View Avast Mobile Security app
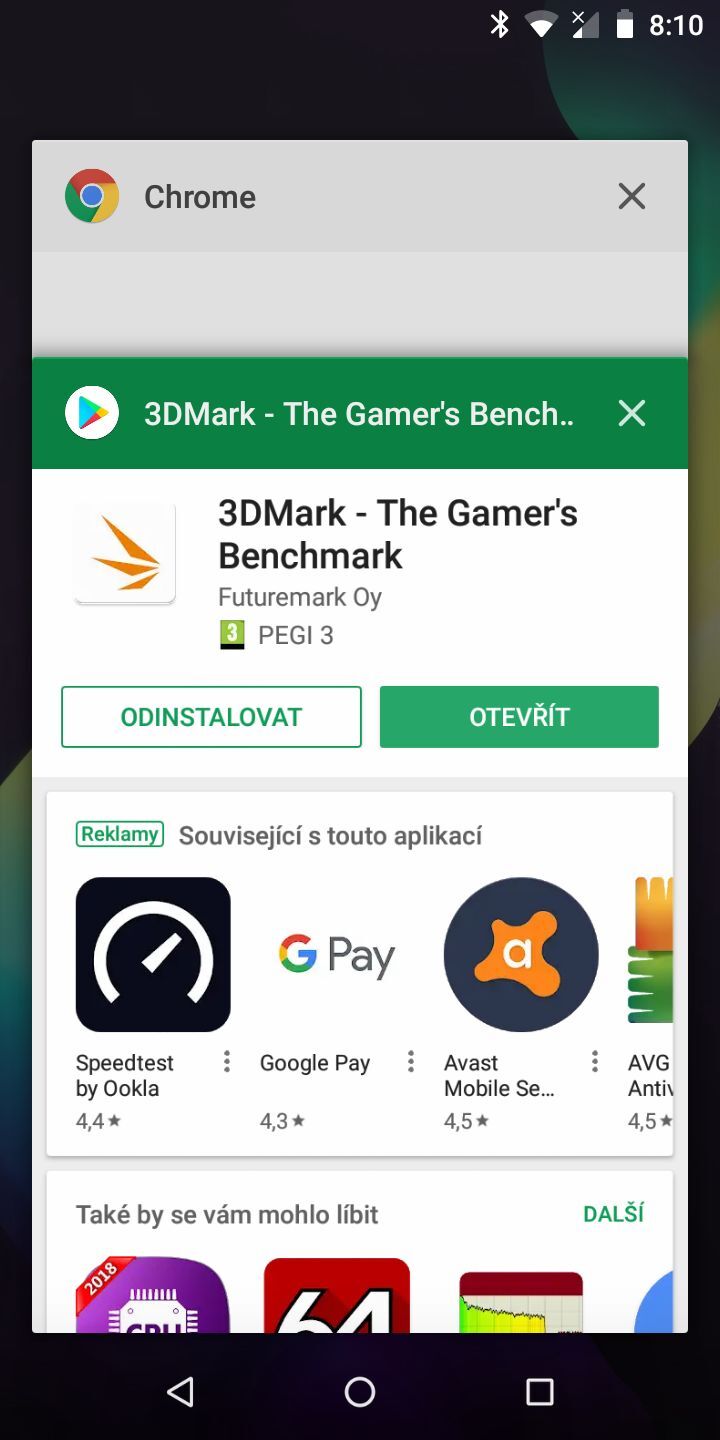 click(x=521, y=955)
